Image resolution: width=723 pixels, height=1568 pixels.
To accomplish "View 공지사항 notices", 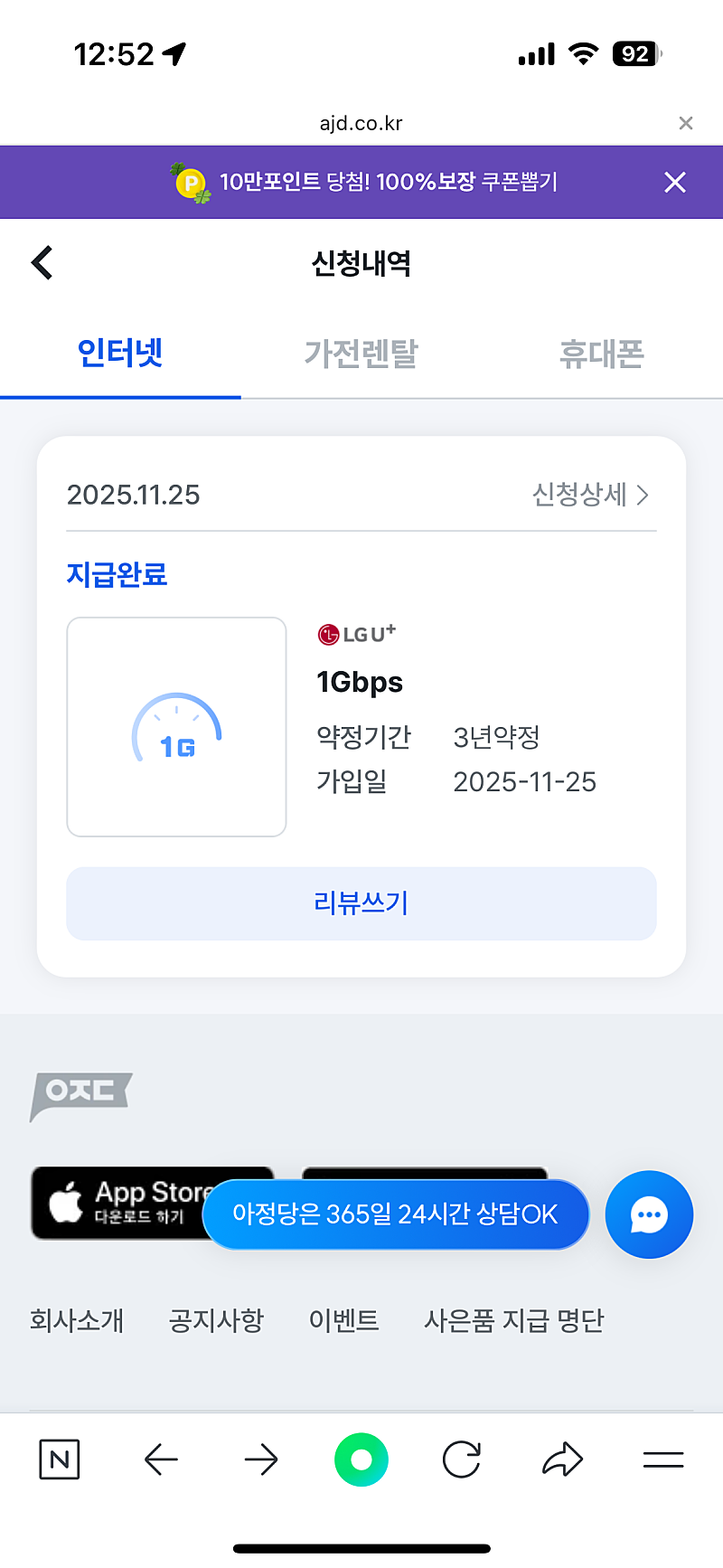I will click(x=216, y=1321).
